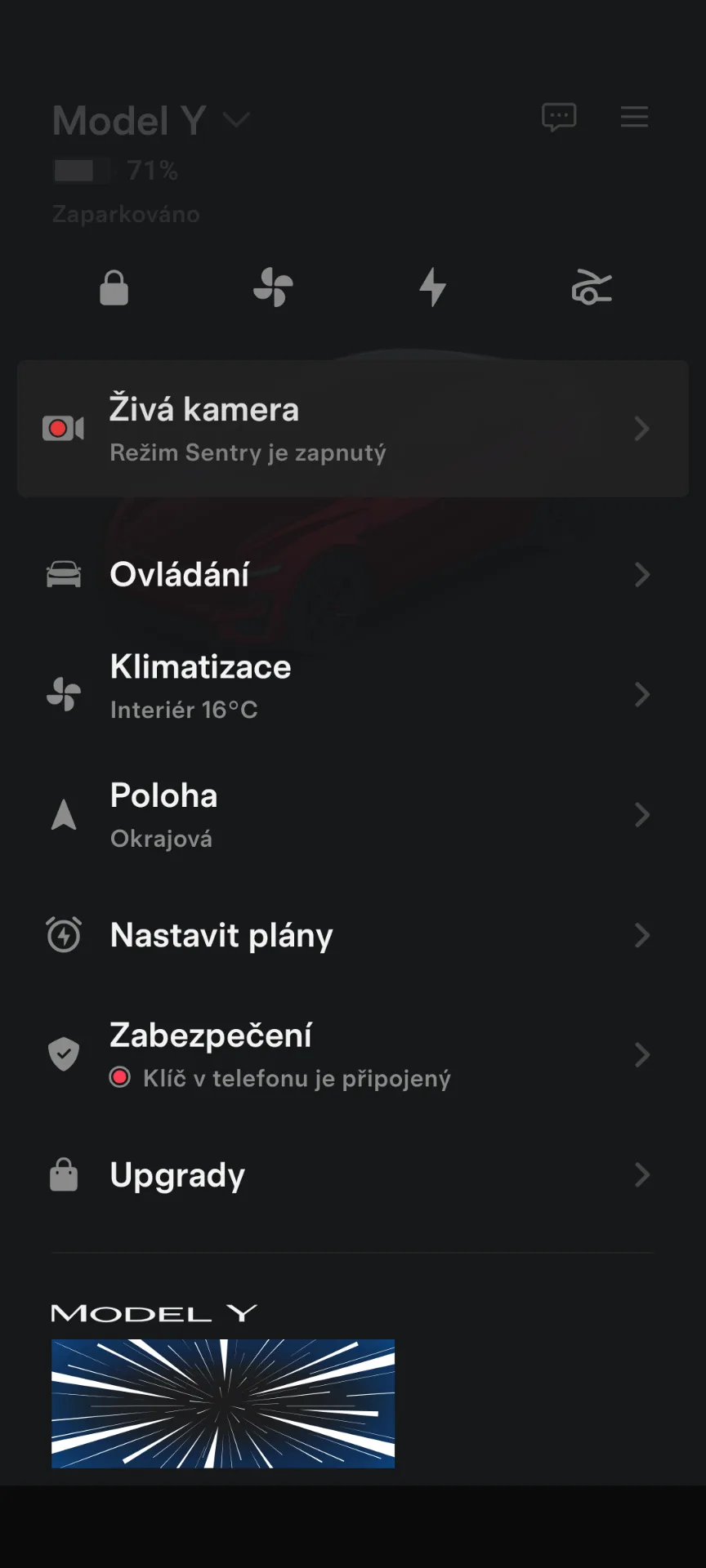Turn on climate with the fan icon

click(273, 287)
